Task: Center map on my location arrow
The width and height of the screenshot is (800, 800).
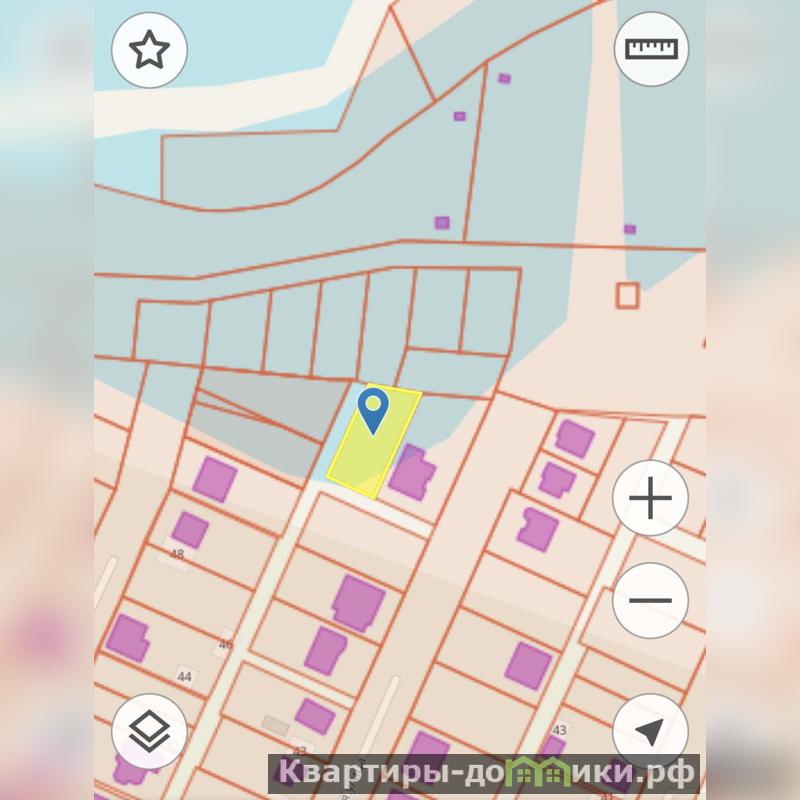Action: coord(651,732)
